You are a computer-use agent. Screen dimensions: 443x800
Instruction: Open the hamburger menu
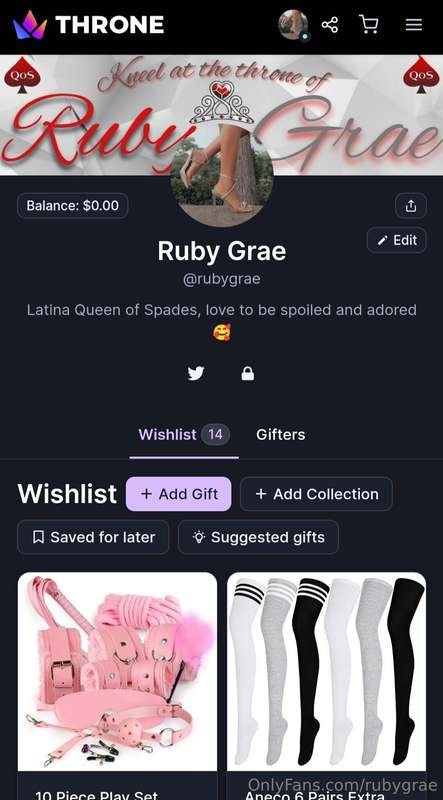pos(414,24)
